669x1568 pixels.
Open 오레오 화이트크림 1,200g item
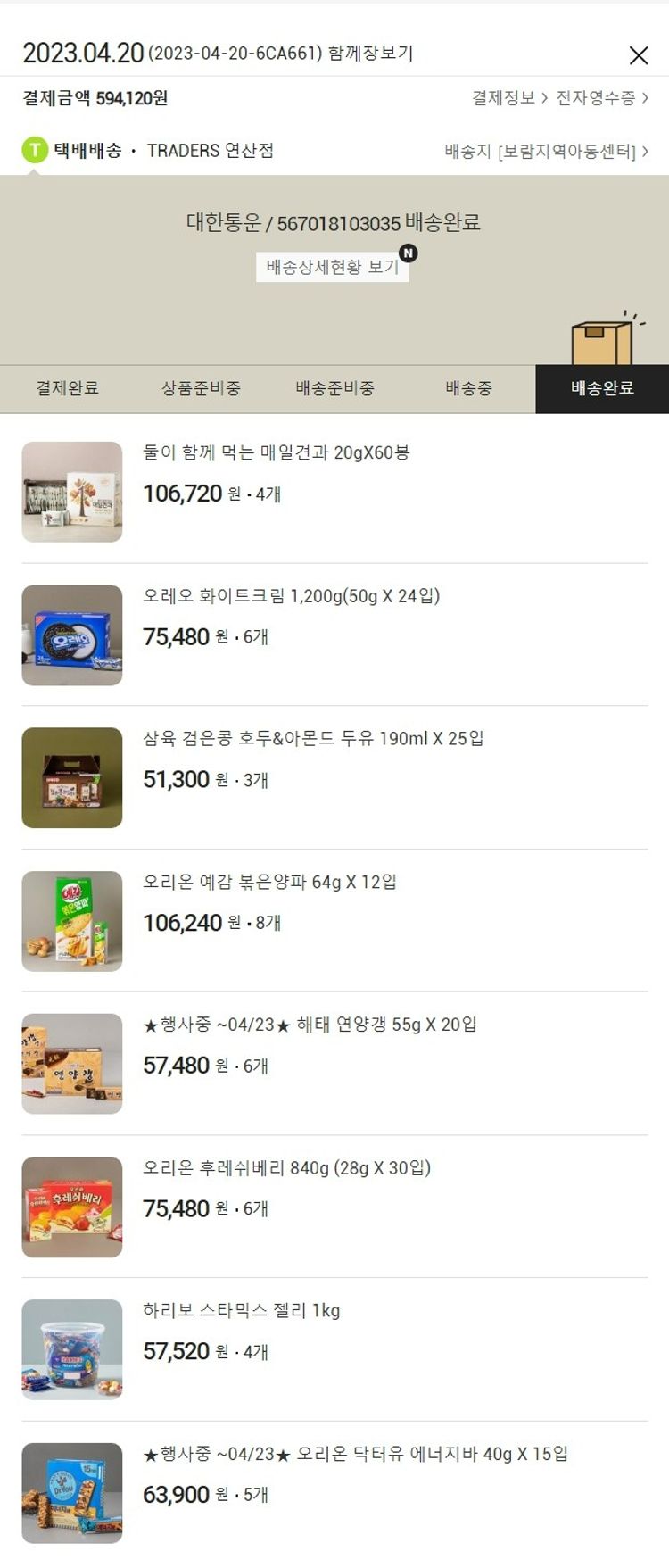(x=291, y=596)
